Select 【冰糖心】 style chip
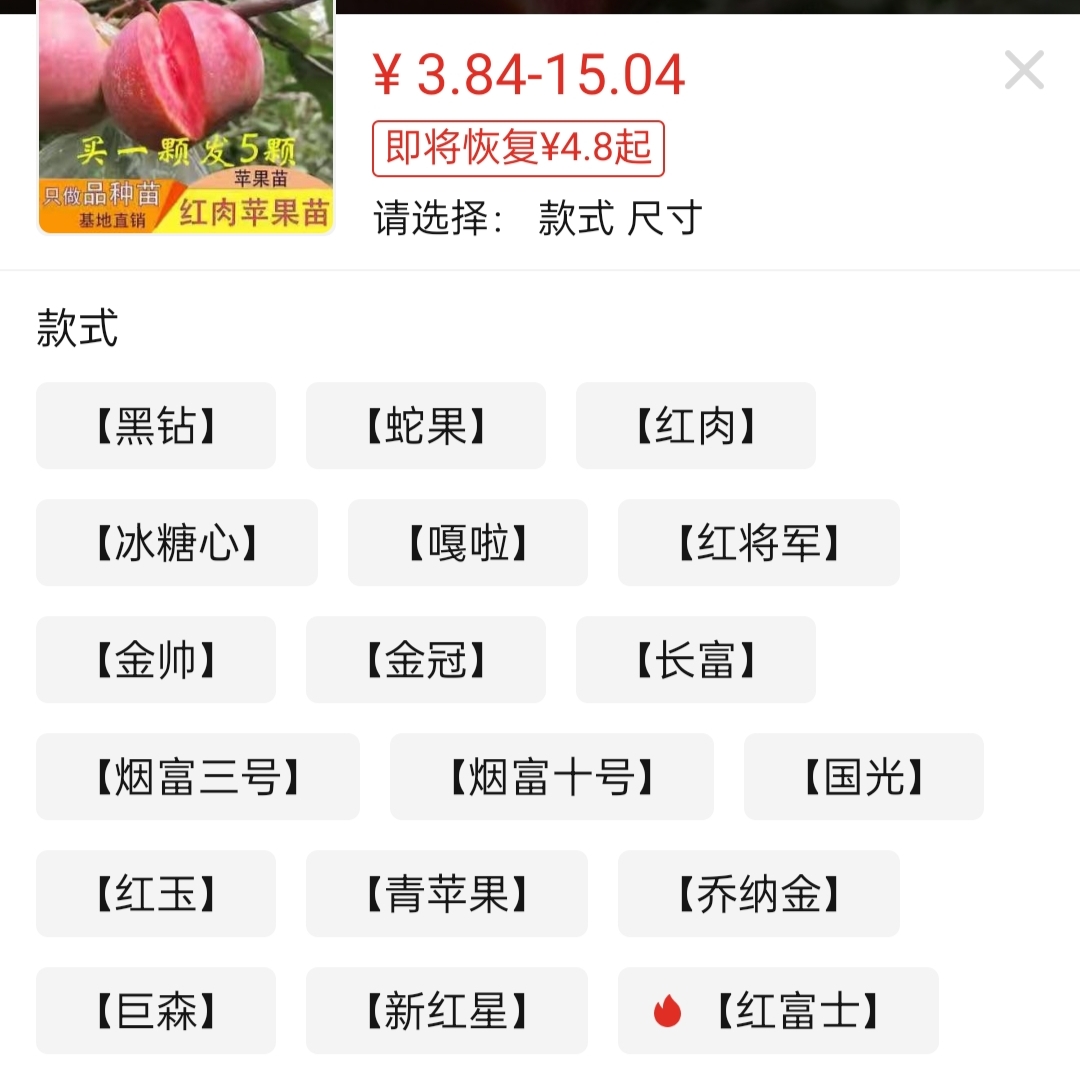Viewport: 1080px width, 1080px height. coord(177,543)
